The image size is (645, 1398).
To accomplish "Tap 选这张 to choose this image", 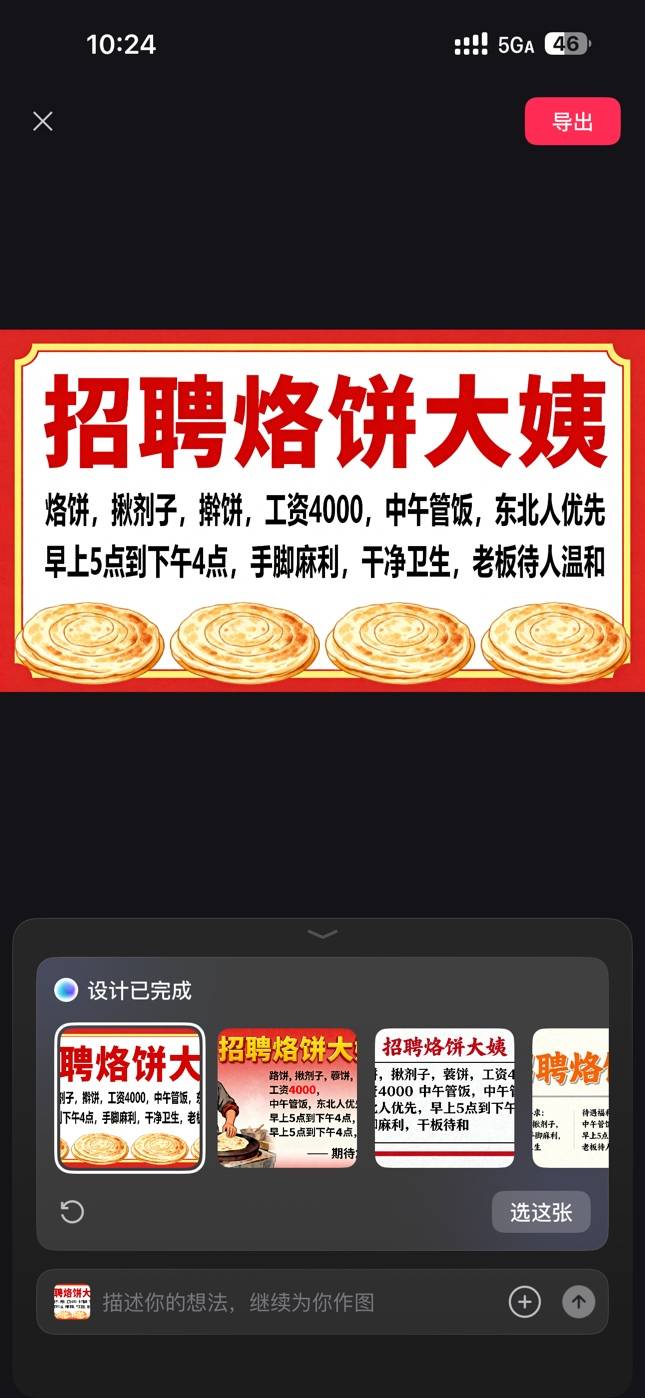I will (x=541, y=1212).
